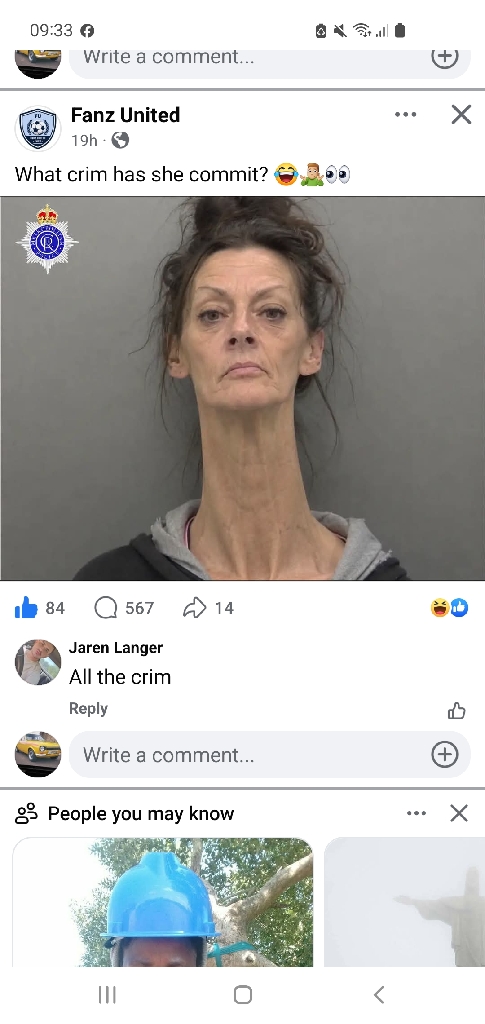Add attachment to comment under Jaren's comment
485x1024 pixels.
coord(445,754)
